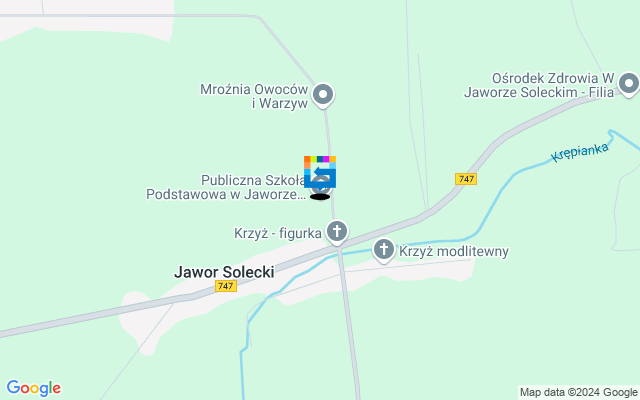
Task: Open the Mroźnia Owoców i Warzyw place marker
Action: (x=323, y=95)
